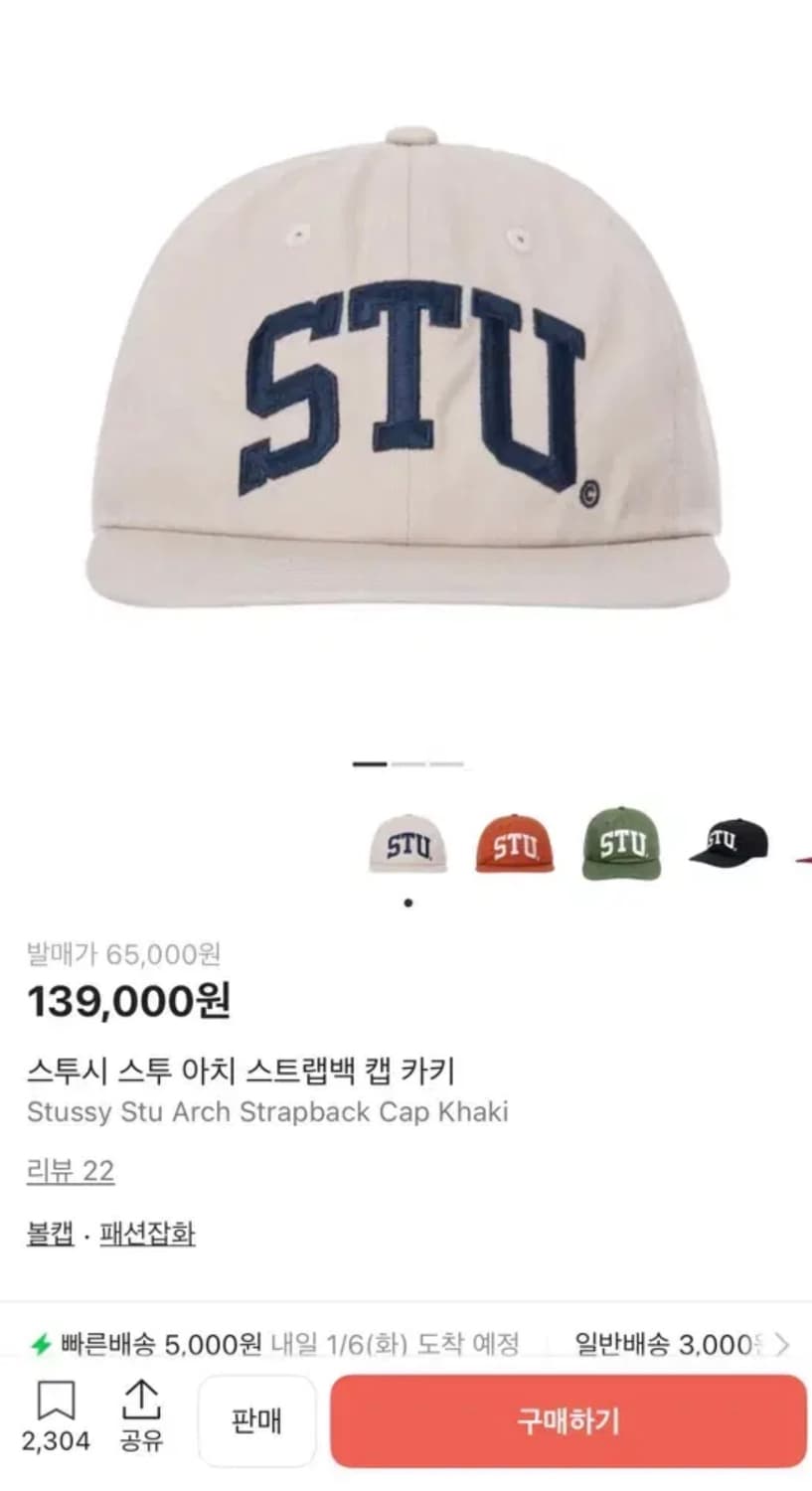Screen dimensions: 812x1491
Task: Tap the 구매하기 purchase button
Action: (x=567, y=1420)
